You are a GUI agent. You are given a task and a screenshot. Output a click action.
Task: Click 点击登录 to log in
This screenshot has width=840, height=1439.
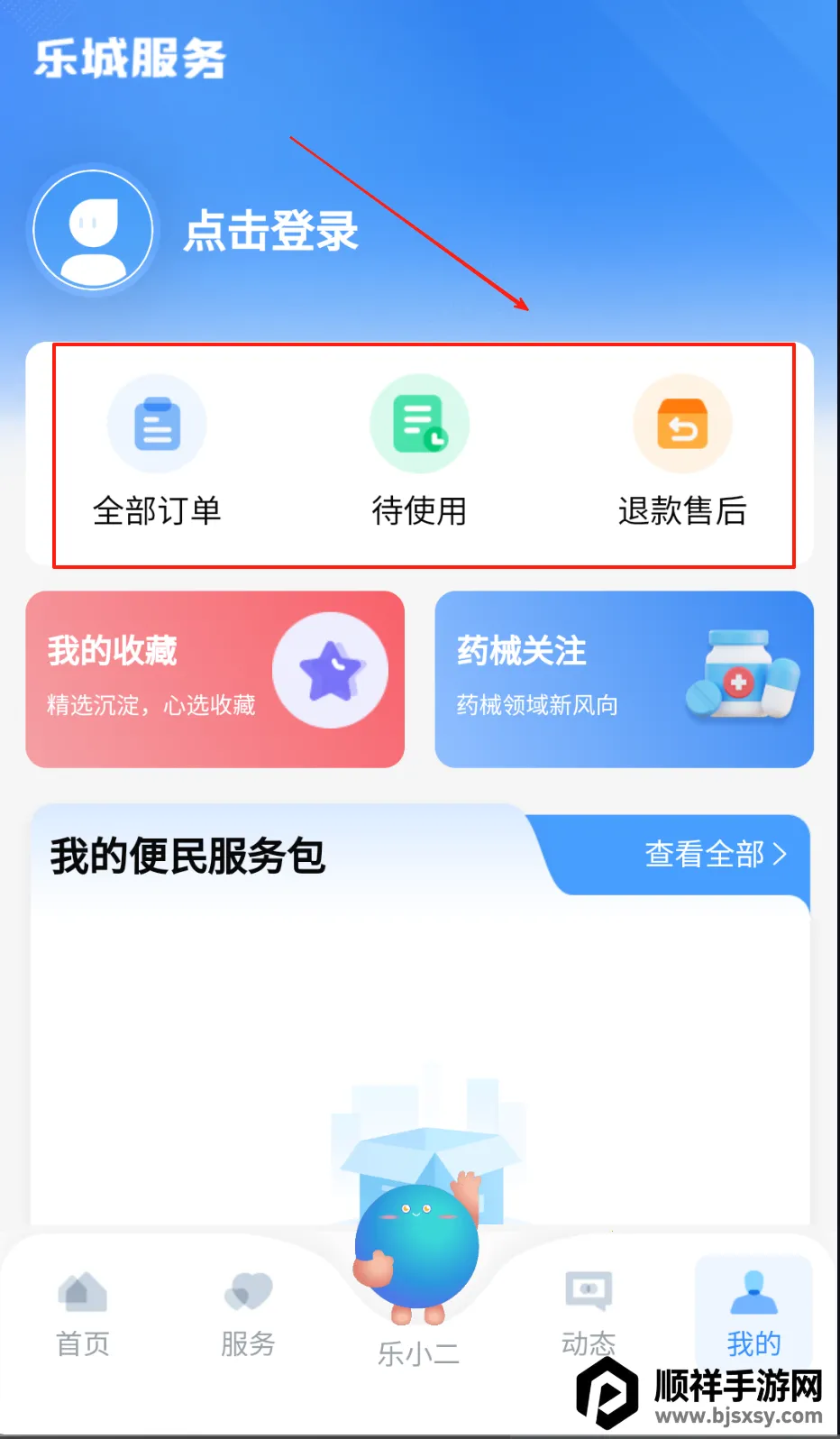coord(270,233)
